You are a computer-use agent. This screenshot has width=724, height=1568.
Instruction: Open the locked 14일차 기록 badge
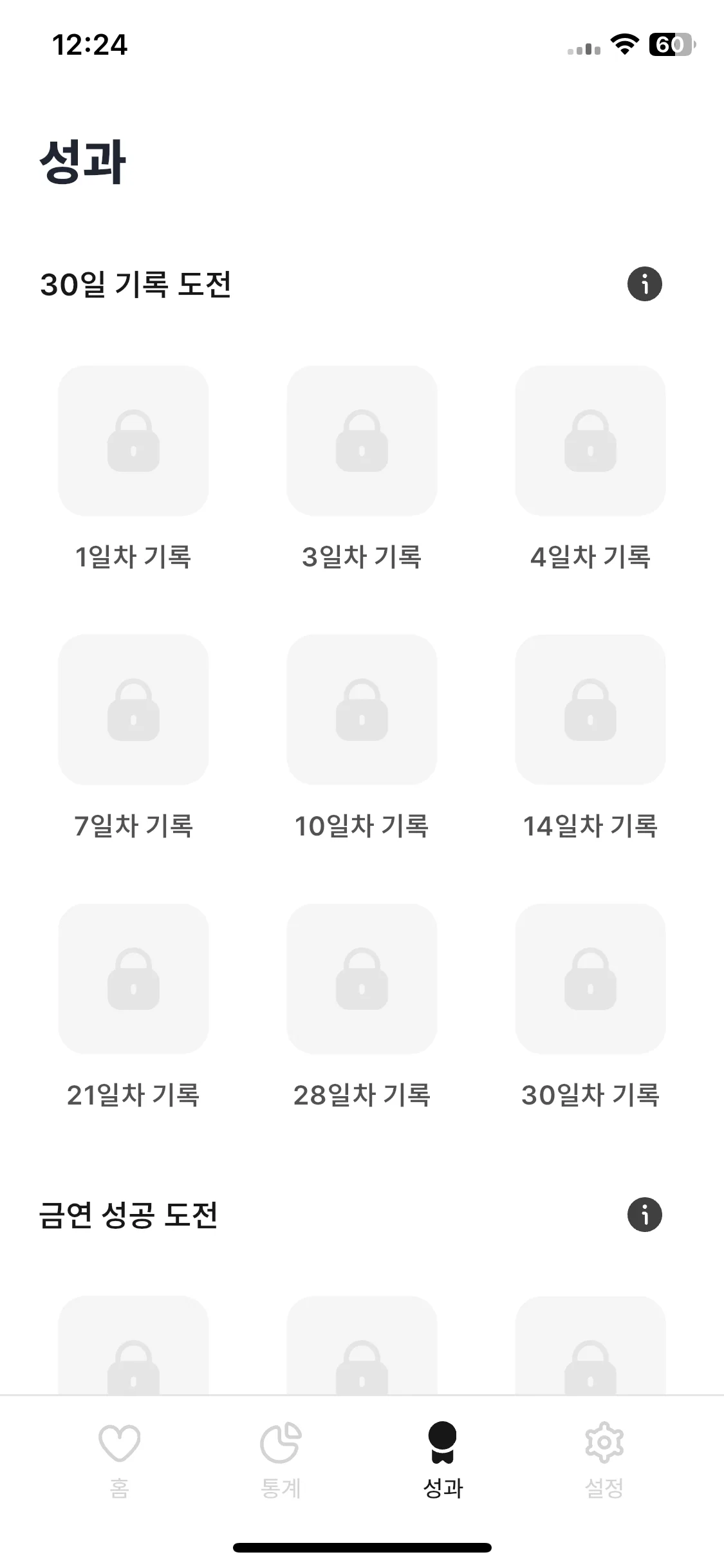[x=590, y=709]
